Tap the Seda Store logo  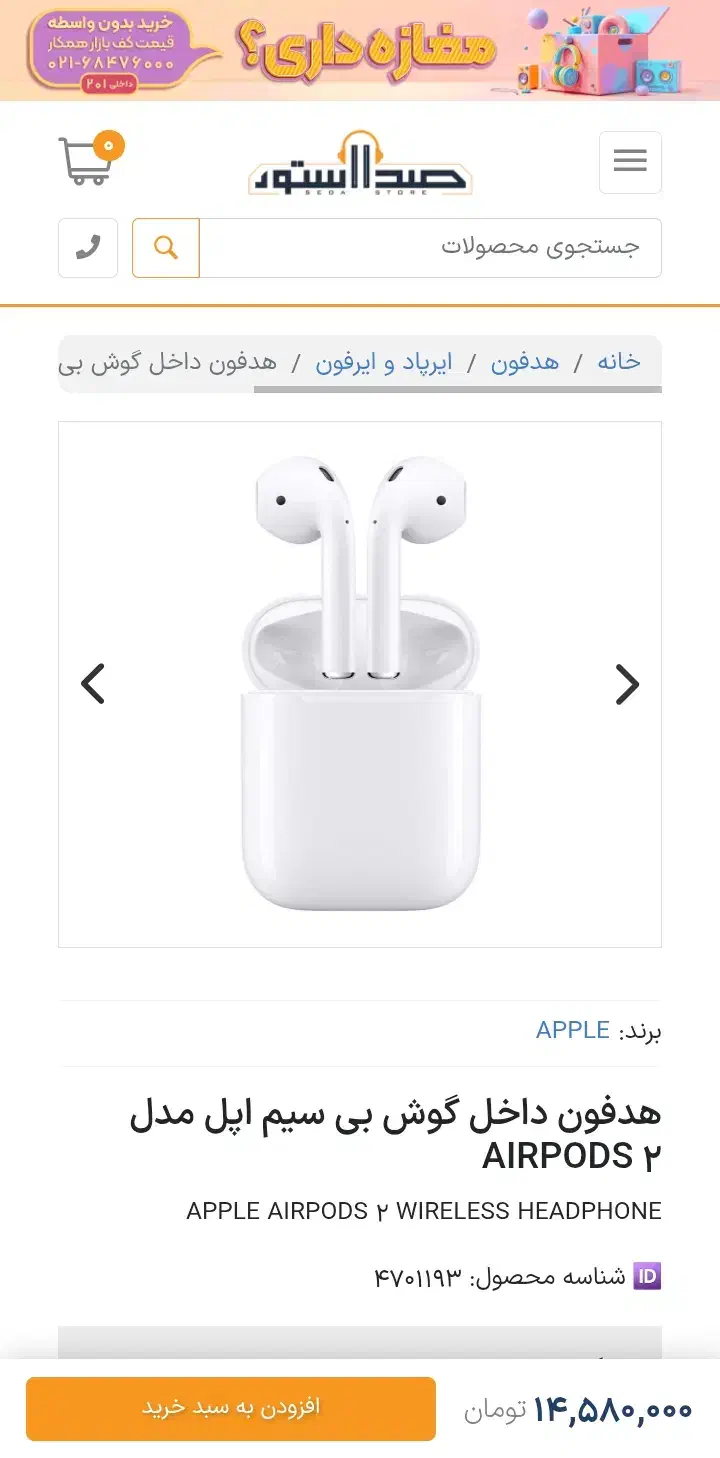click(360, 164)
